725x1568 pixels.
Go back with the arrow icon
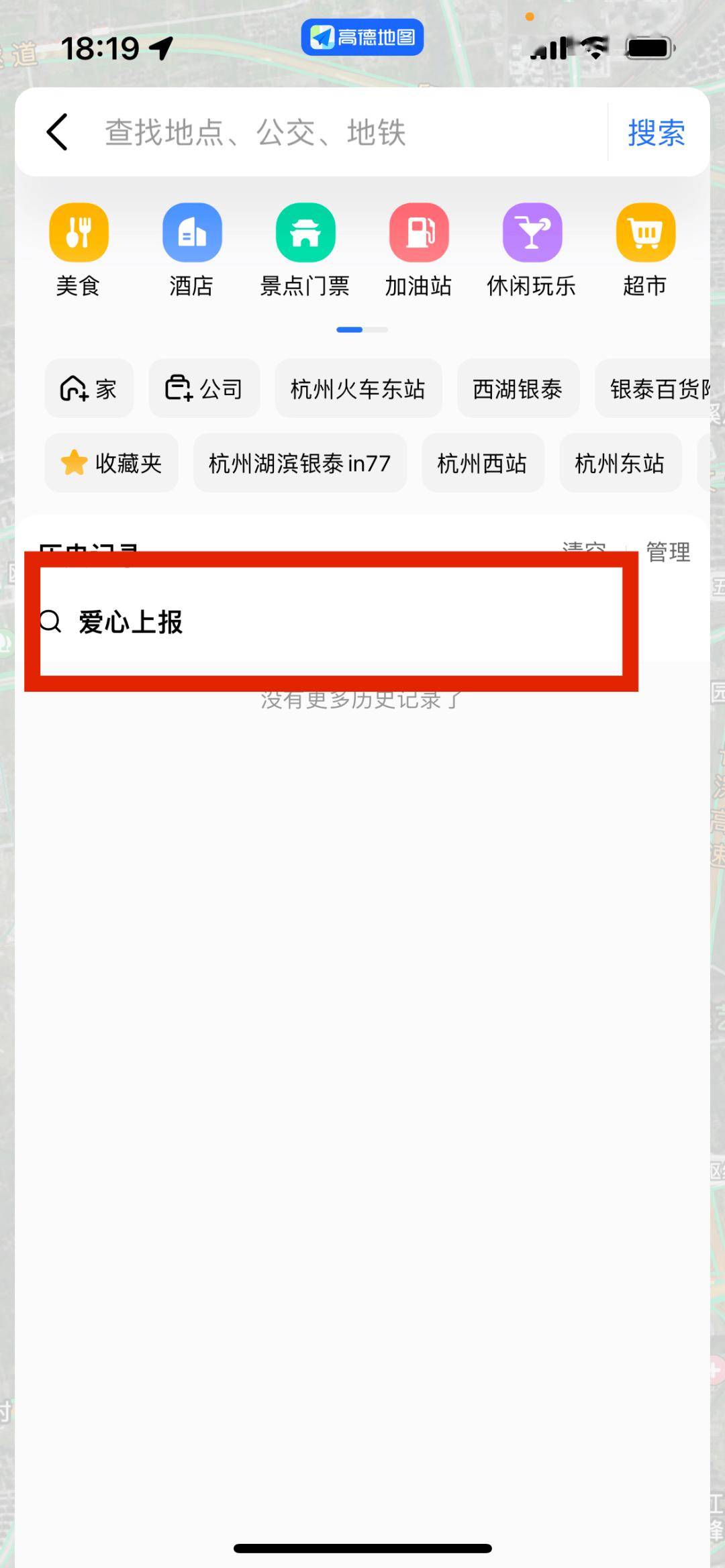58,132
